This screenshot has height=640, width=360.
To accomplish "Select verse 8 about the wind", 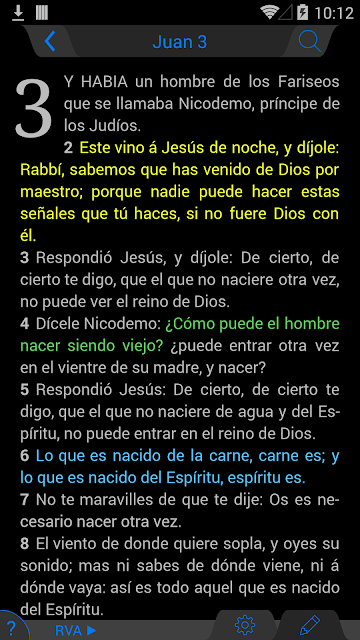I will tap(180, 577).
